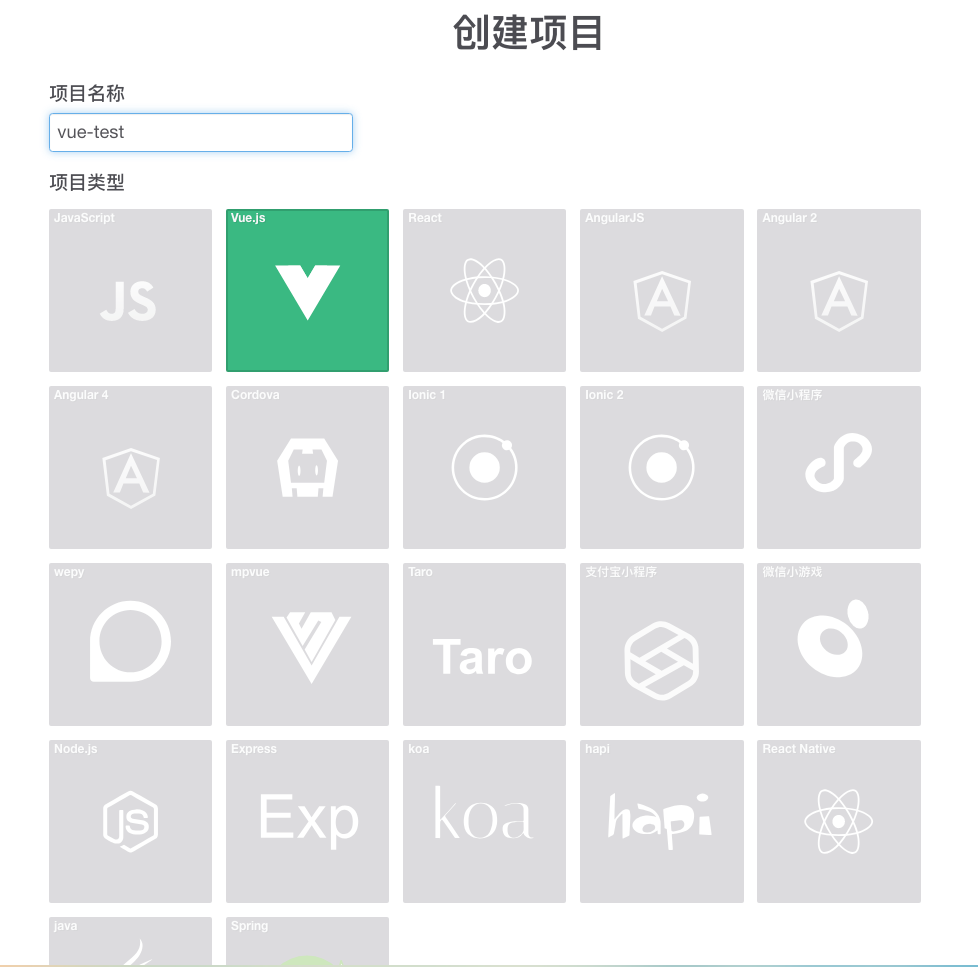
Task: Choose the Ionic 1 tile
Action: 484,467
